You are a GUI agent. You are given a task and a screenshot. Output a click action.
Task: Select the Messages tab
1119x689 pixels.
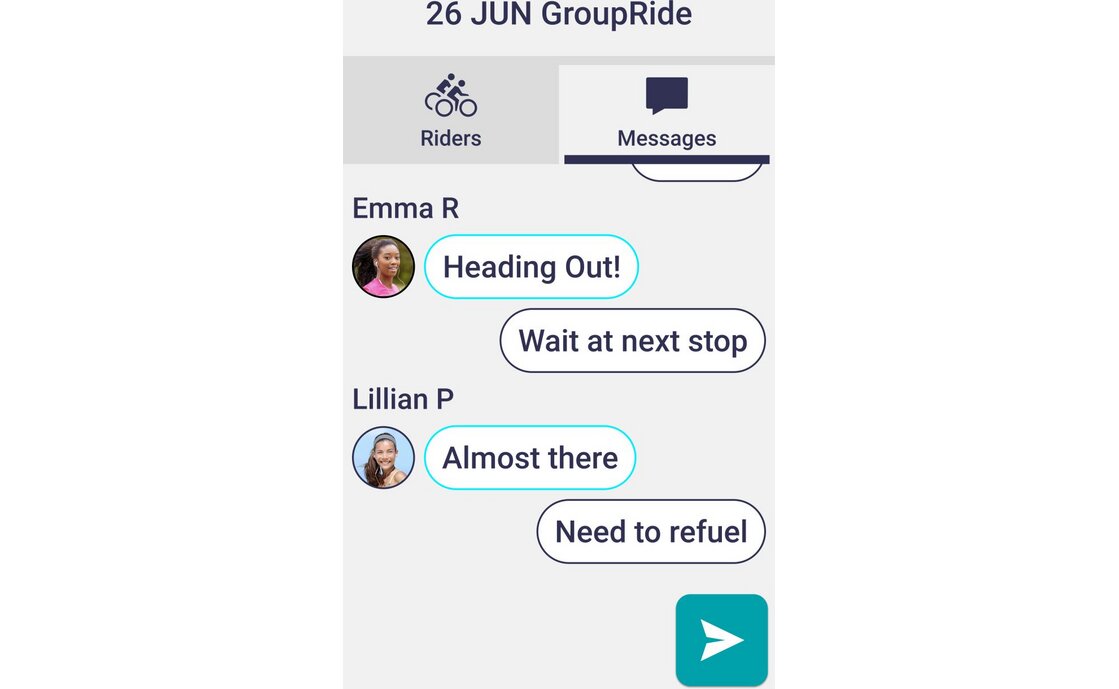point(666,112)
